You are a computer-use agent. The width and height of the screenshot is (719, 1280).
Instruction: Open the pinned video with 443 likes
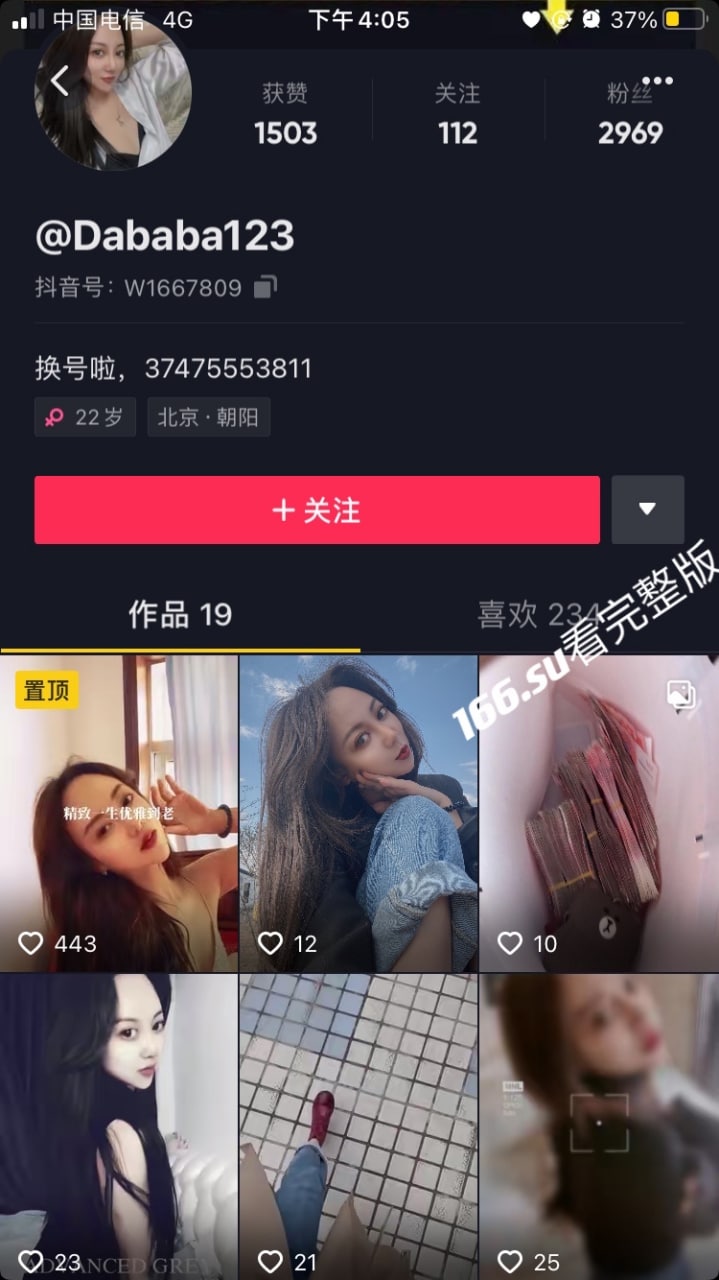click(119, 813)
